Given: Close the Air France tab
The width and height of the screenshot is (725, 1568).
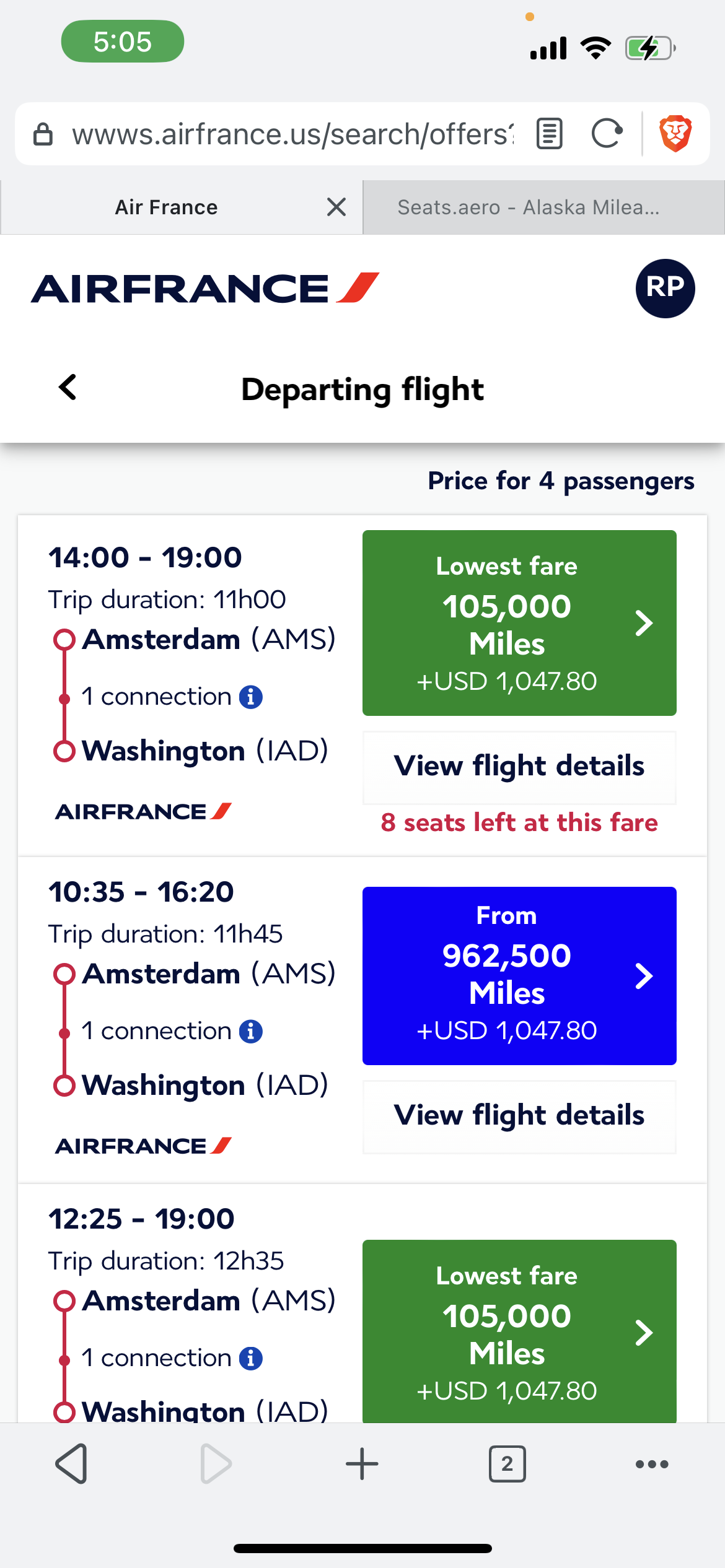Looking at the screenshot, I should click(336, 207).
